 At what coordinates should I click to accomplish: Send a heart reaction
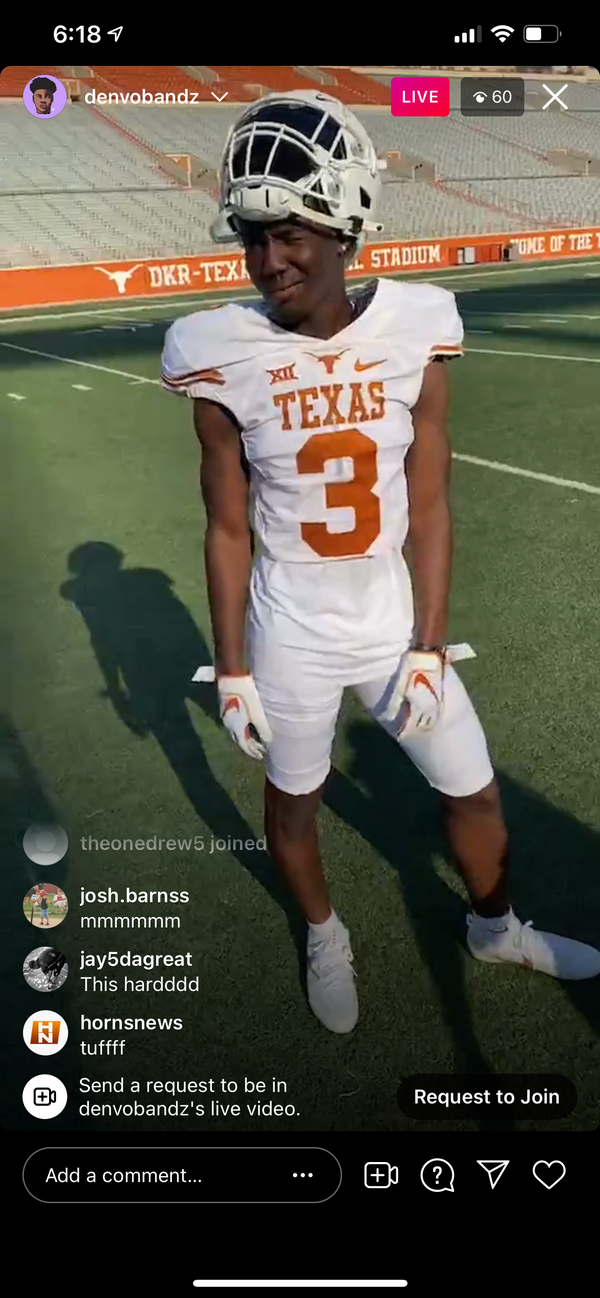(549, 1175)
